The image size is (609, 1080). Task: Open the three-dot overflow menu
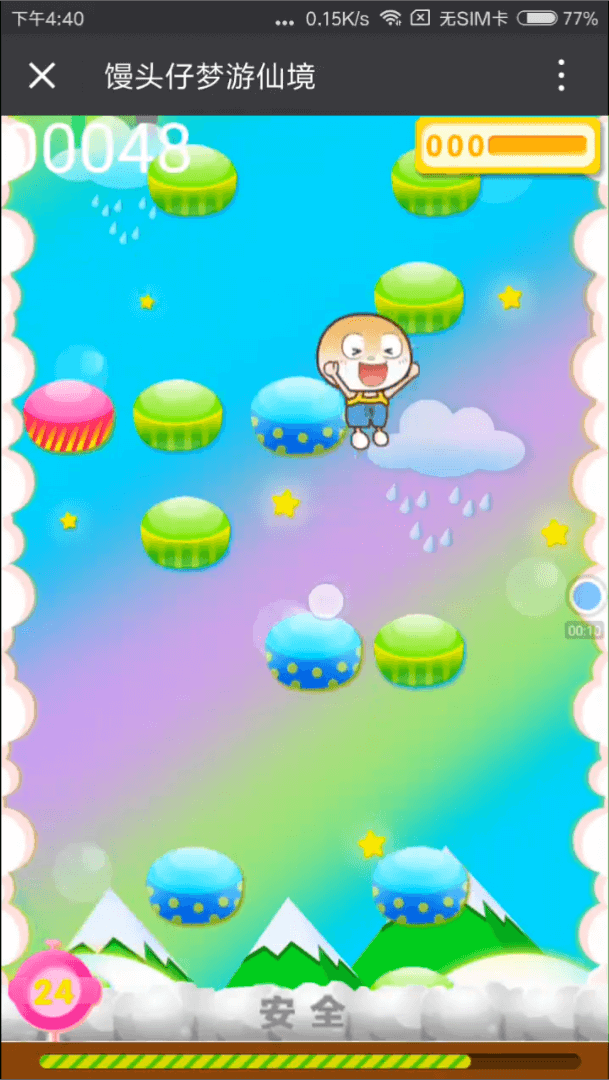561,76
